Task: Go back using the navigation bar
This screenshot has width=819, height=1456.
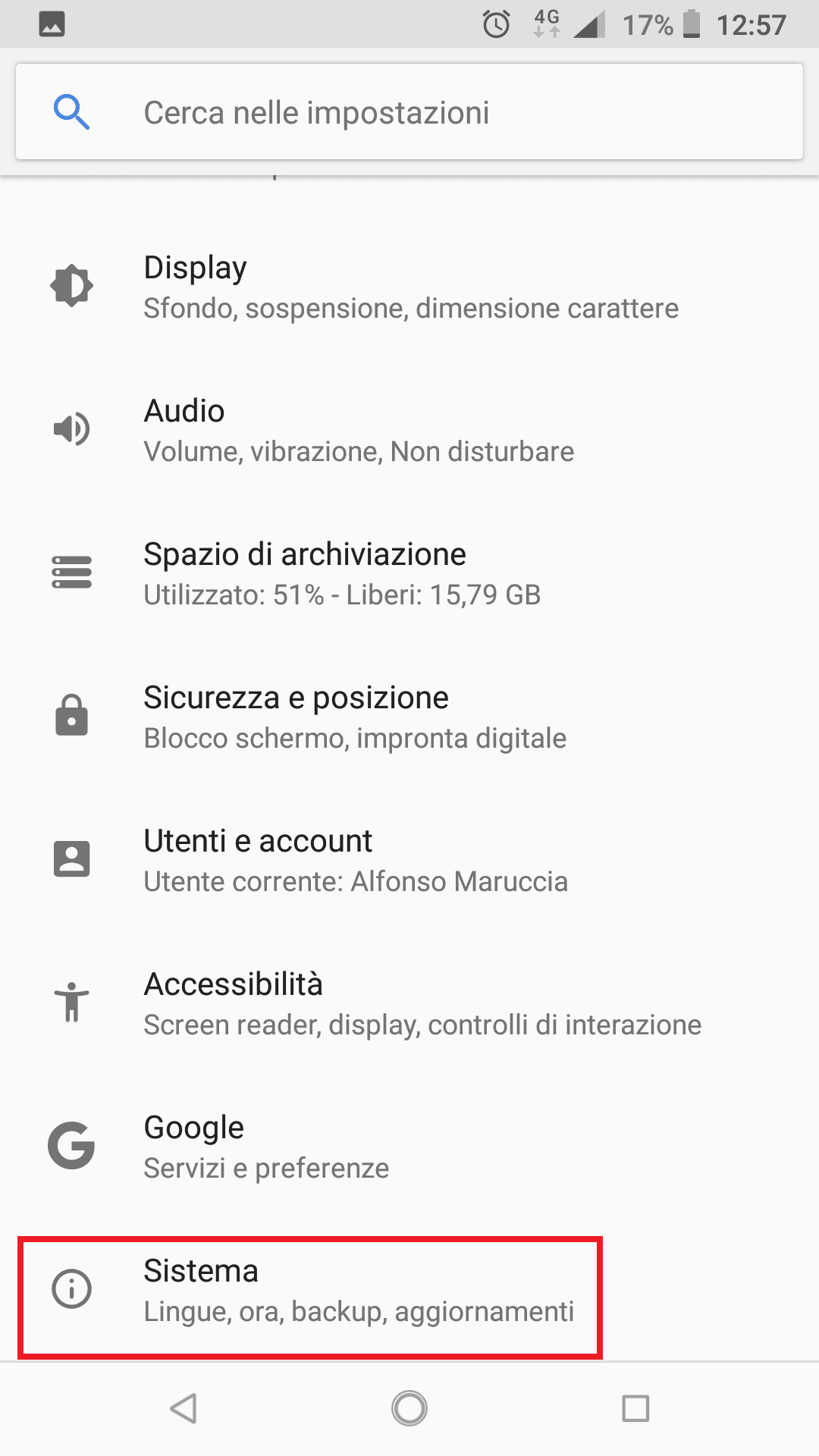Action: pos(184,1408)
